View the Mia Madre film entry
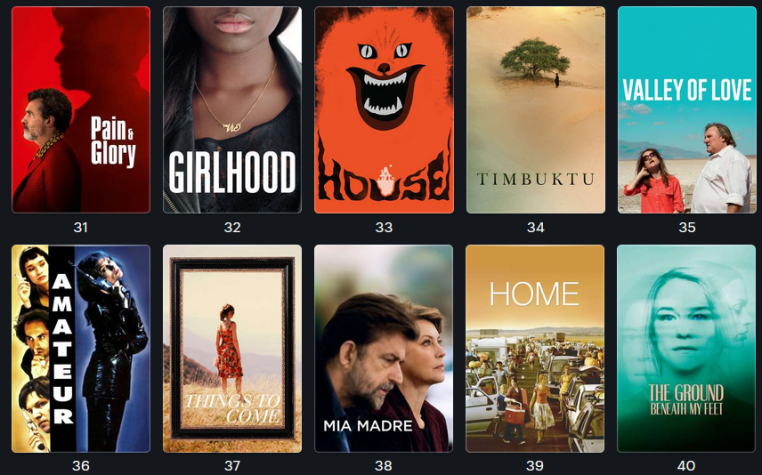 pos(384,348)
